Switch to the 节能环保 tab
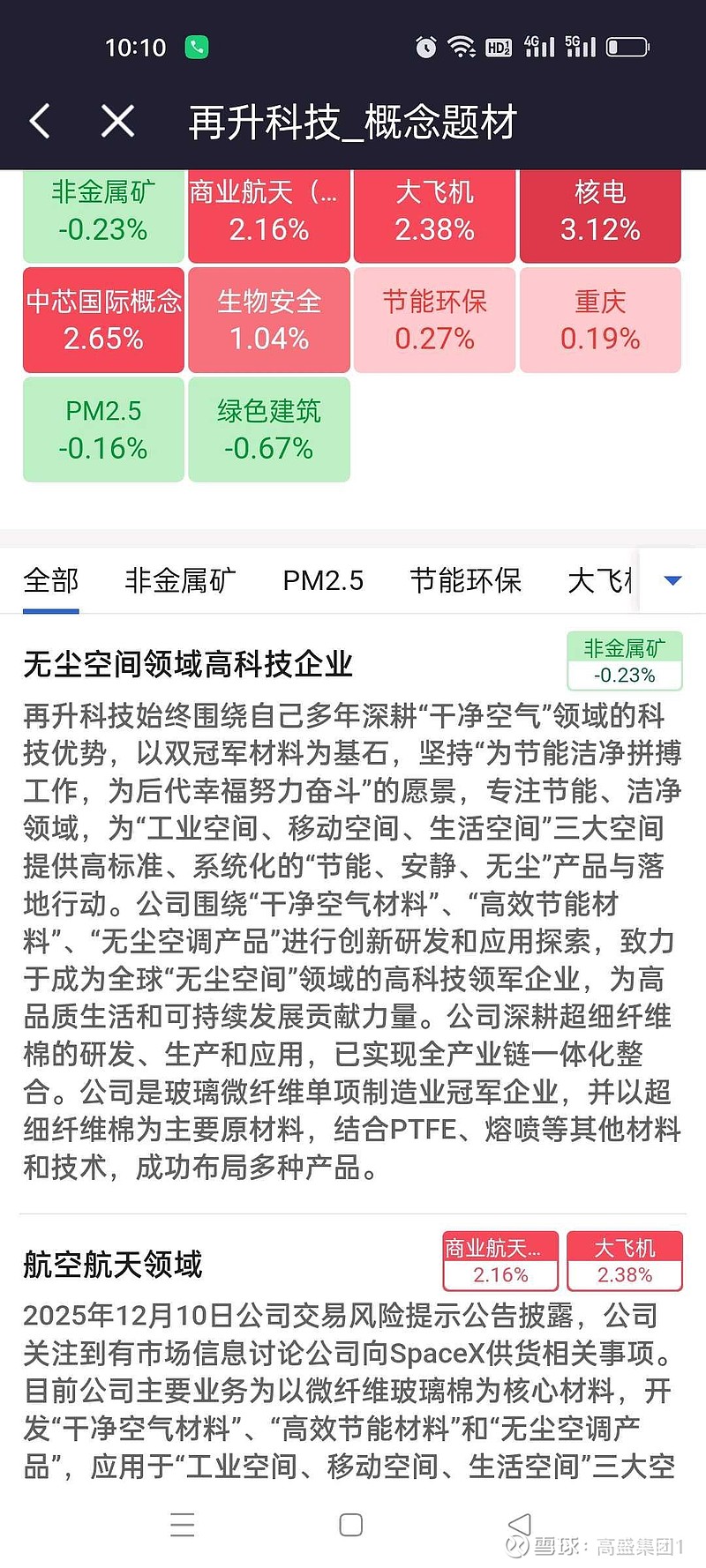Screen dimensions: 706x1568 coord(467,579)
